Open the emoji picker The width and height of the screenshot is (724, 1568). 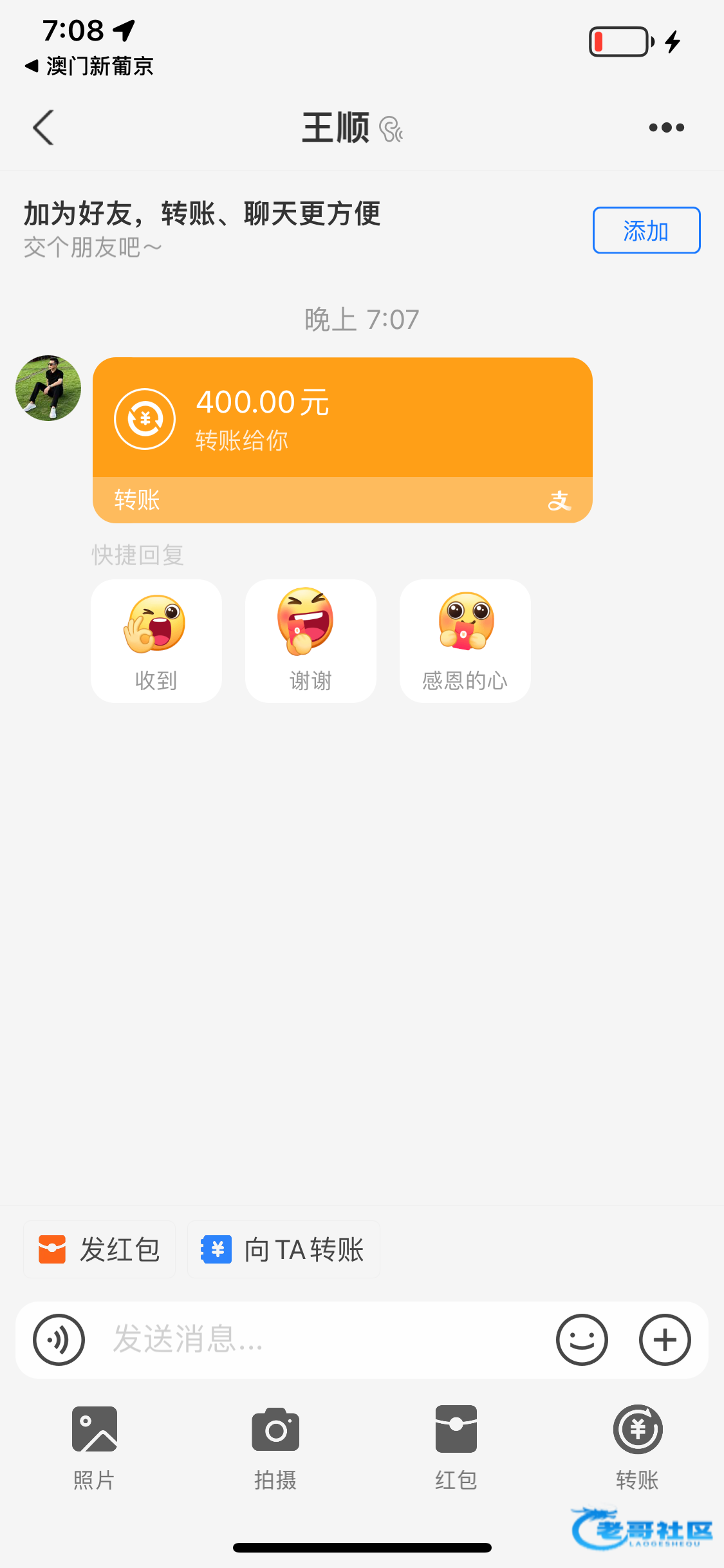[x=582, y=1339]
